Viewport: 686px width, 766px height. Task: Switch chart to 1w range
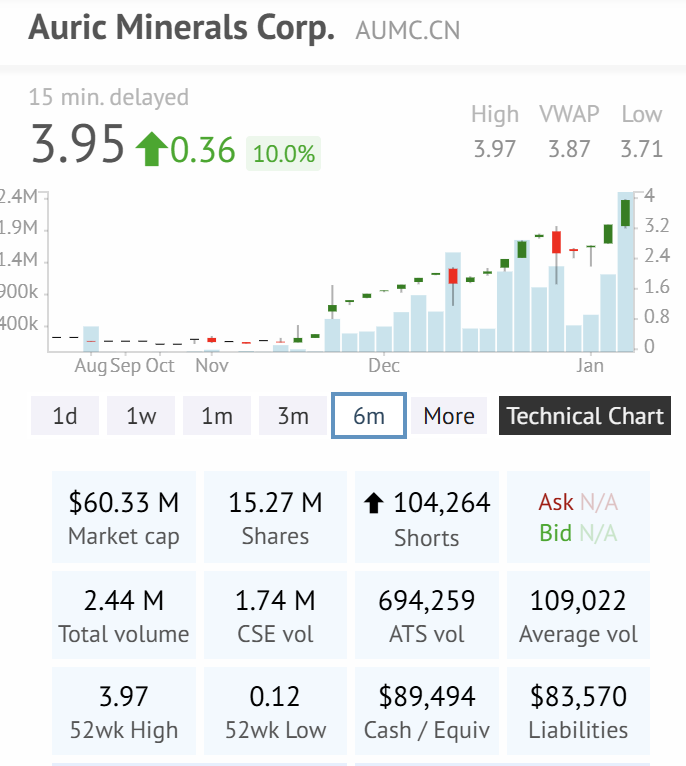141,416
